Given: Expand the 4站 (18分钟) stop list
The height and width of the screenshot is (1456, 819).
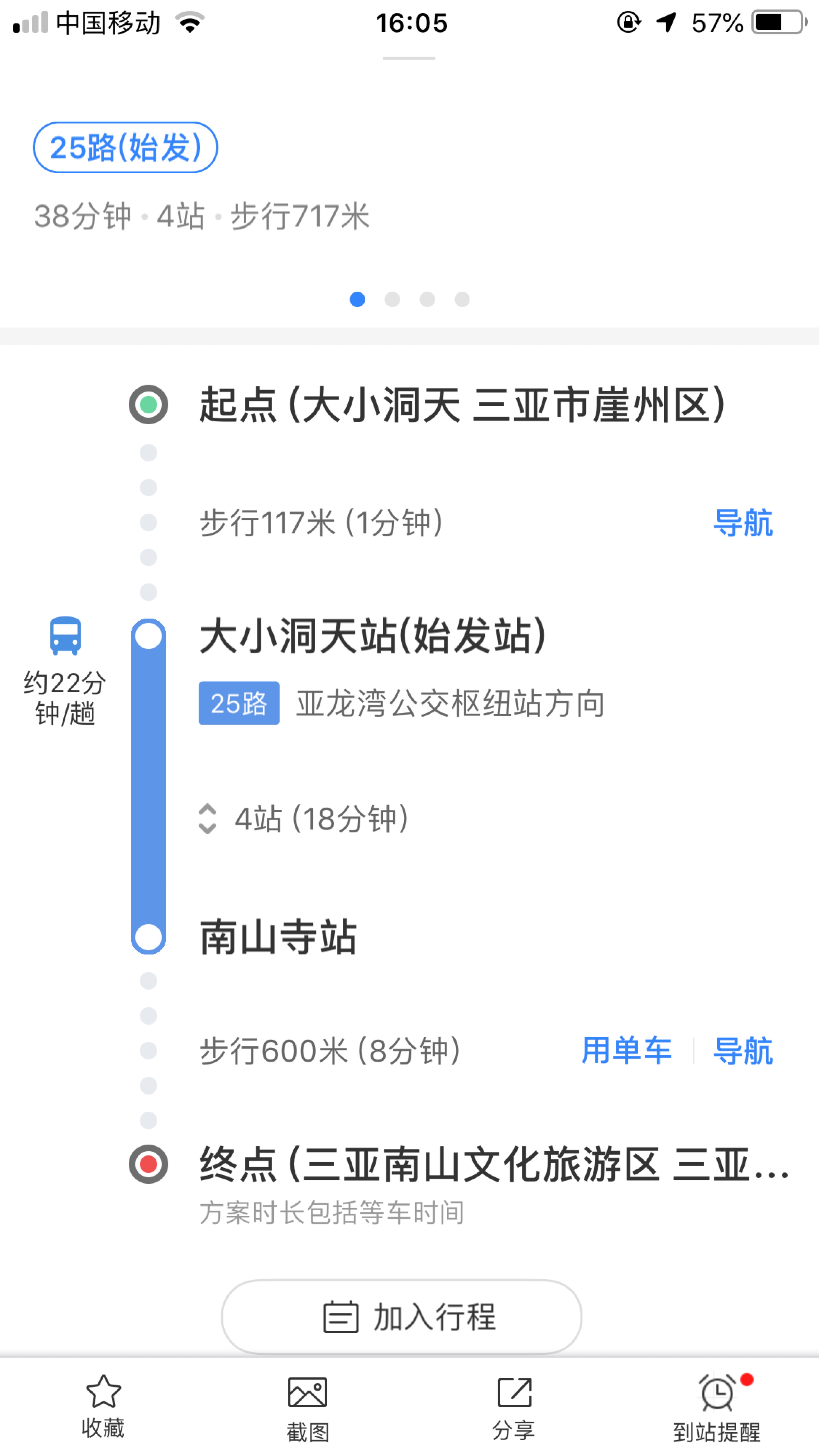Looking at the screenshot, I should point(304,818).
